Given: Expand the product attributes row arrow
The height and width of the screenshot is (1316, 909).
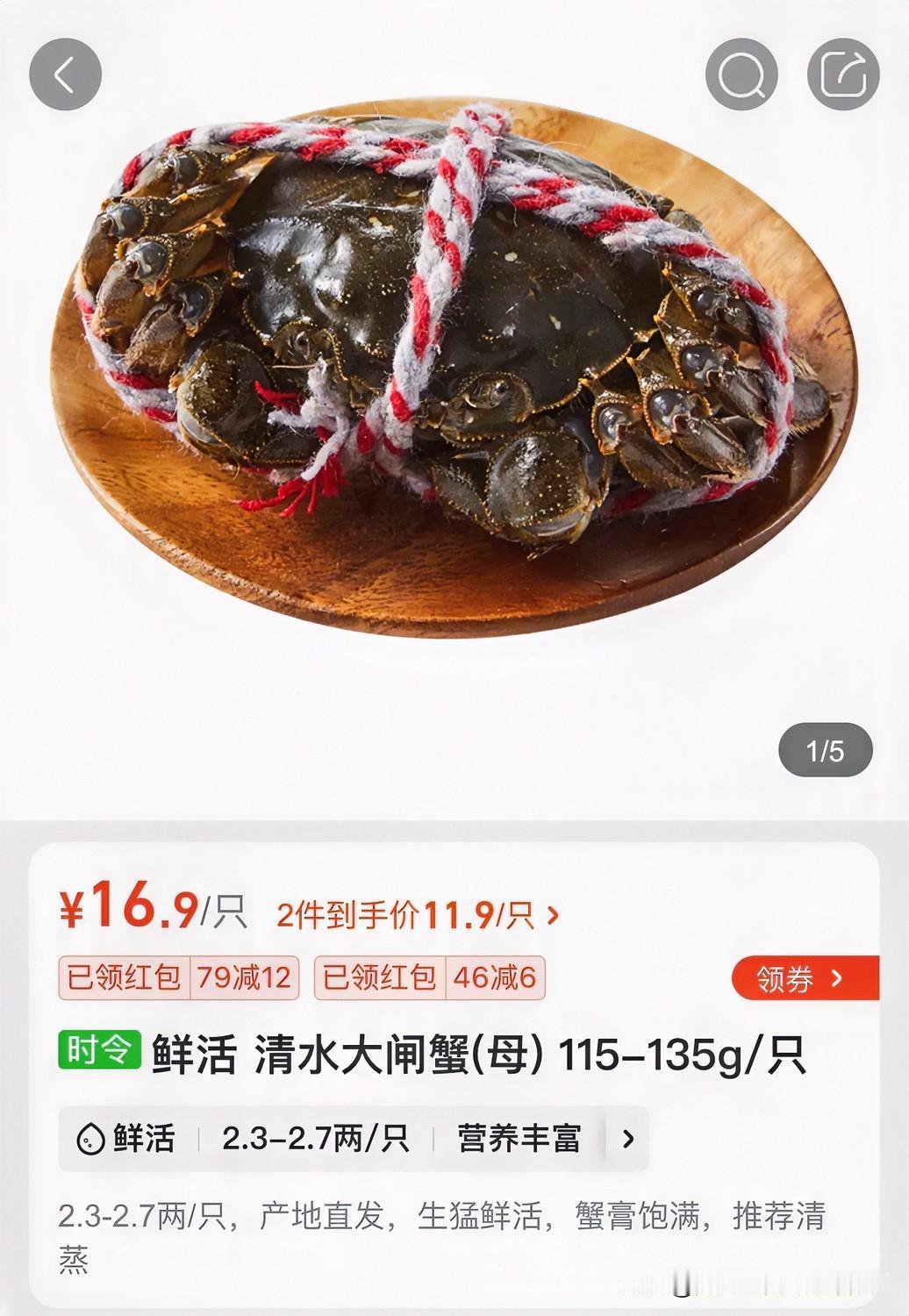Looking at the screenshot, I should 628,1139.
